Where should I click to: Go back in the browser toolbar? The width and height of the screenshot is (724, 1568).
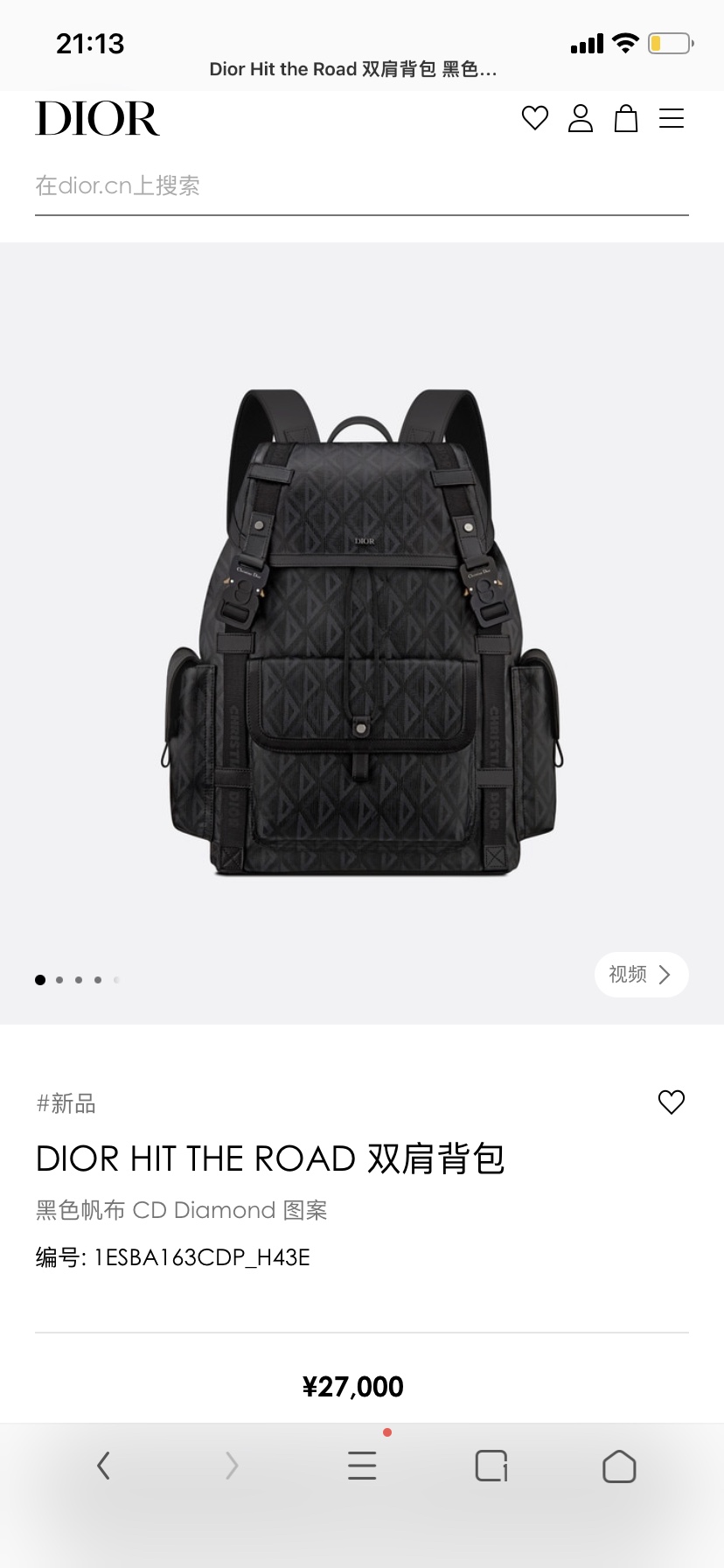pyautogui.click(x=103, y=1465)
